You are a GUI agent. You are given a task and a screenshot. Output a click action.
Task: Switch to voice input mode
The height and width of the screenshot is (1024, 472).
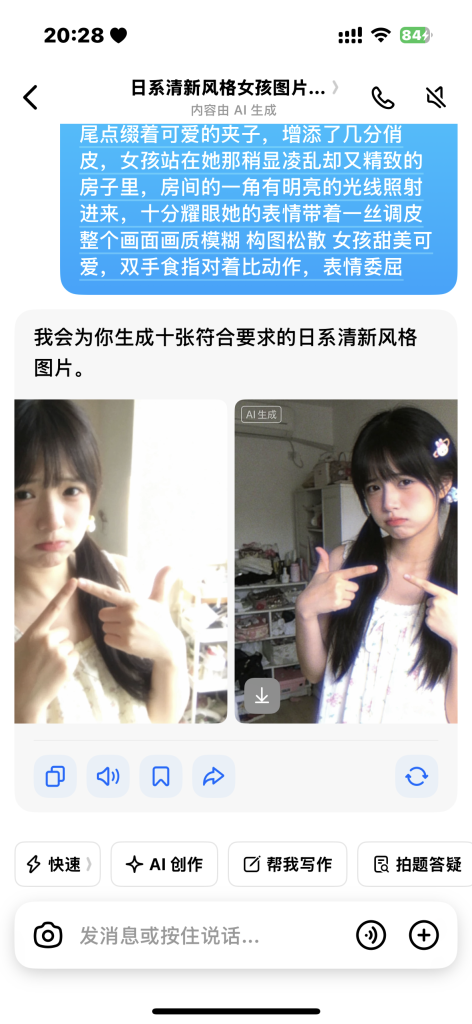point(371,936)
